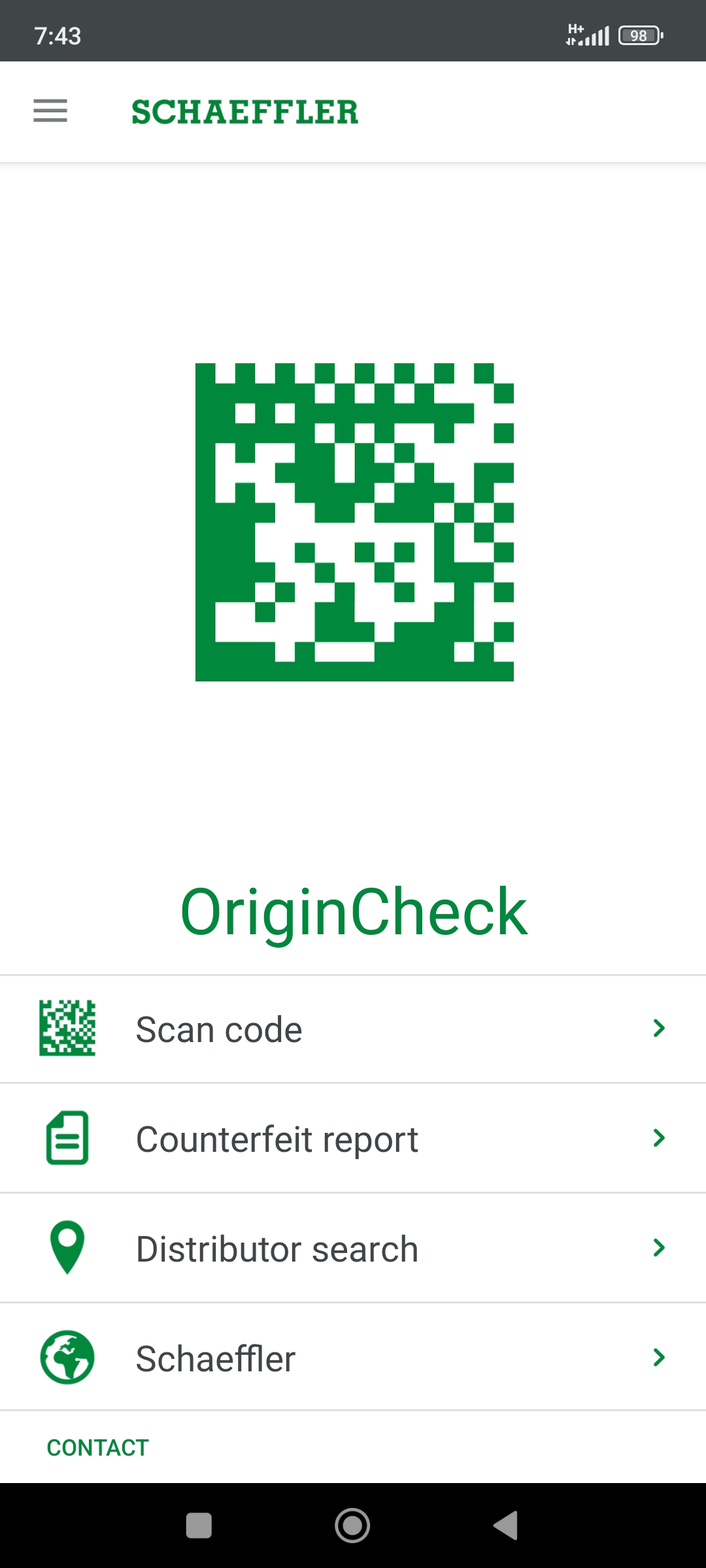The height and width of the screenshot is (1568, 706).
Task: Open the Scan code option
Action: click(353, 1029)
